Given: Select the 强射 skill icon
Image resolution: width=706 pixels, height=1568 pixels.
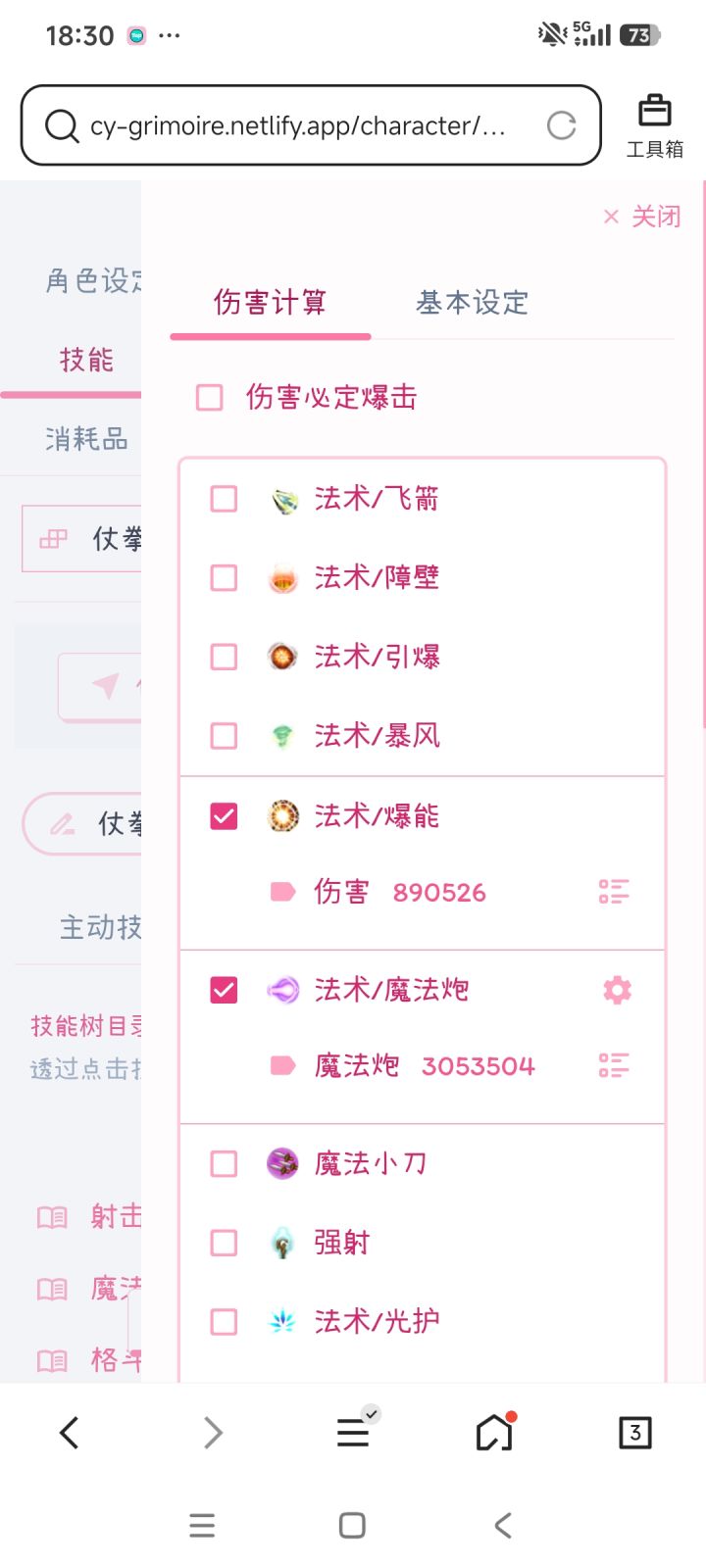Looking at the screenshot, I should [282, 1243].
